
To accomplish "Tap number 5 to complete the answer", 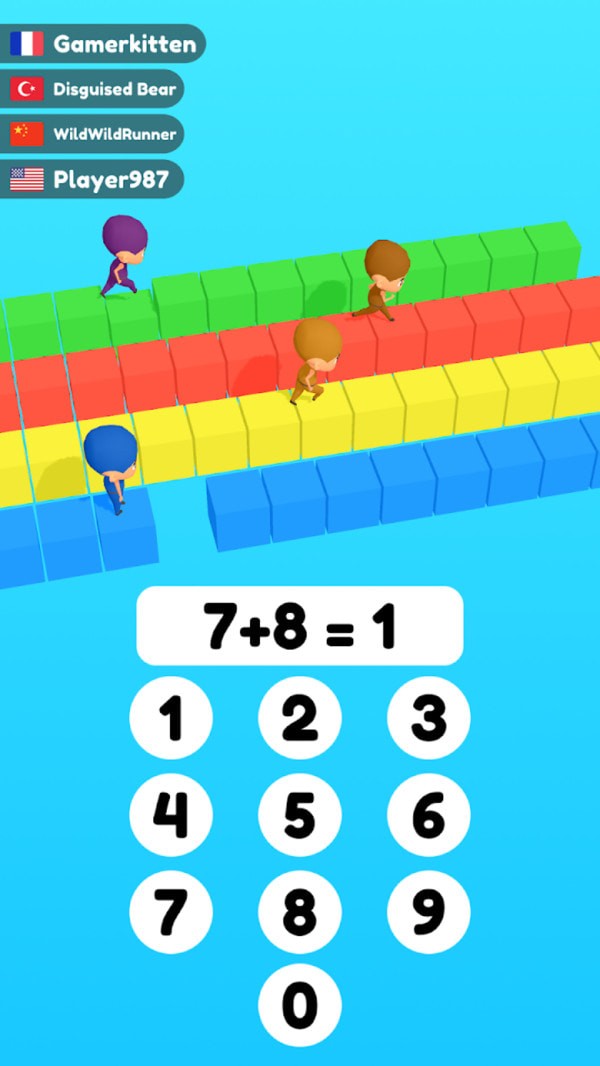I will coord(300,815).
